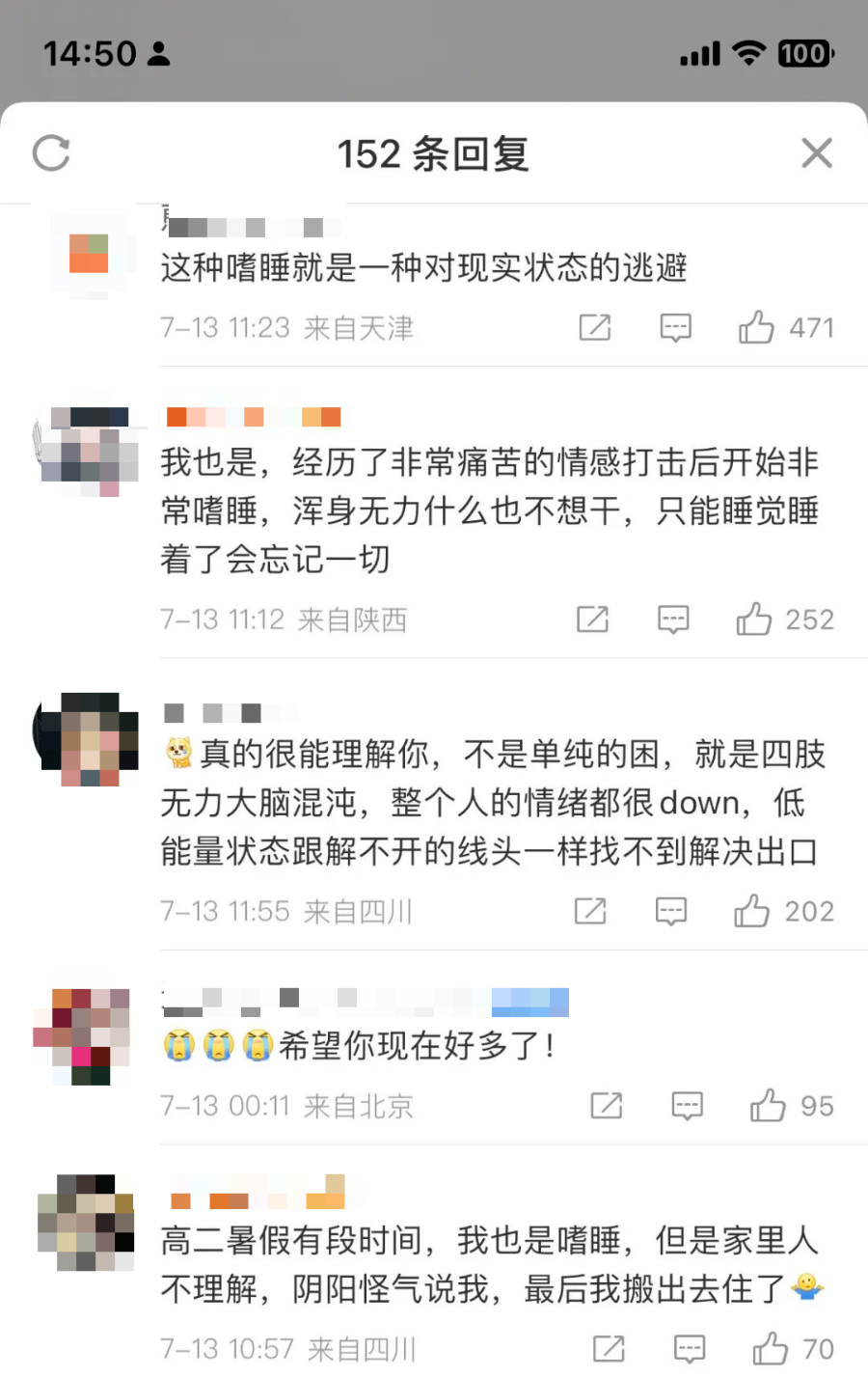This screenshot has width=868, height=1377.
Task: Like the comment about escaping reality
Action: point(758,328)
